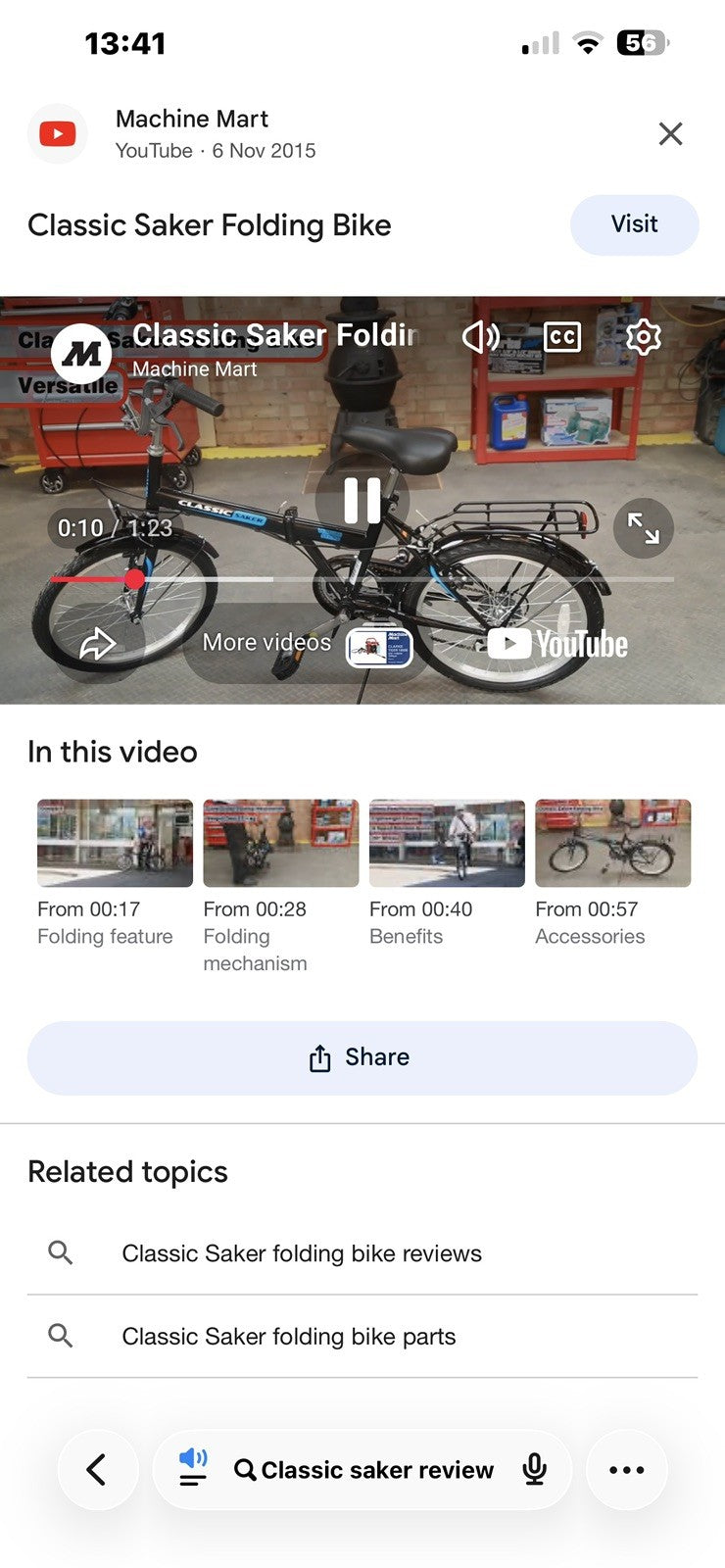Go back using the bottom arrow
725x1568 pixels.
97,1469
